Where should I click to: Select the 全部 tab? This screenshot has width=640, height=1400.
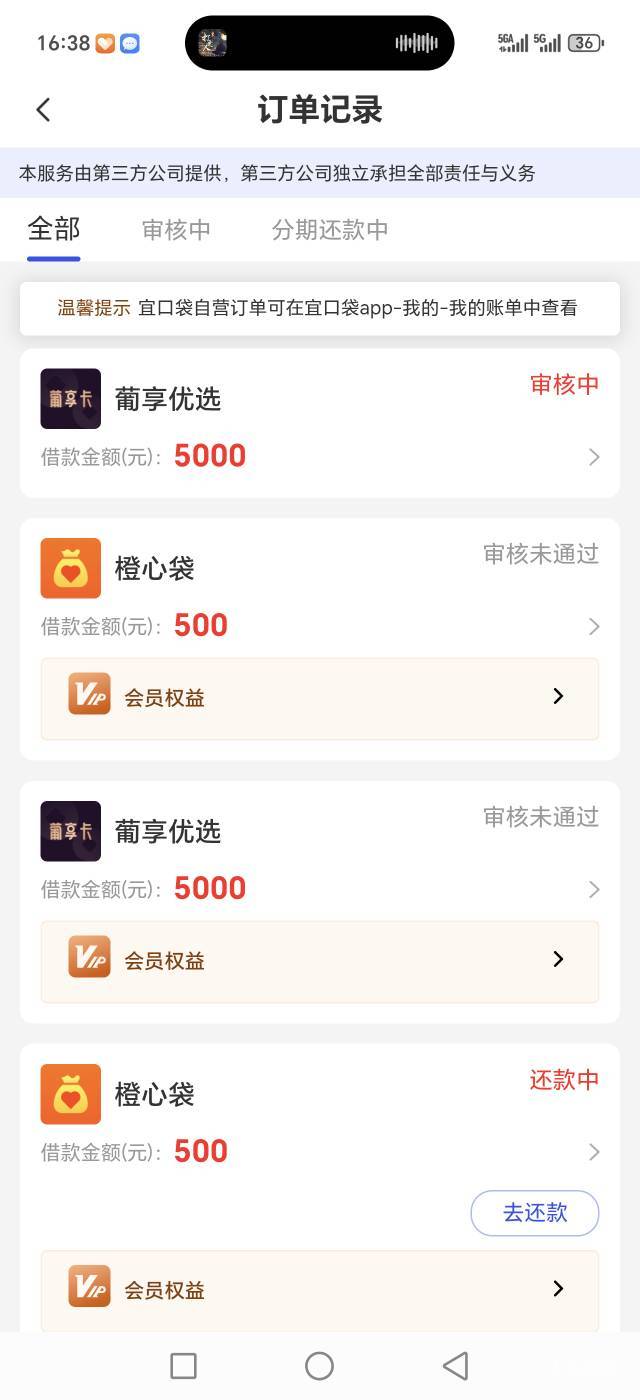[x=54, y=229]
